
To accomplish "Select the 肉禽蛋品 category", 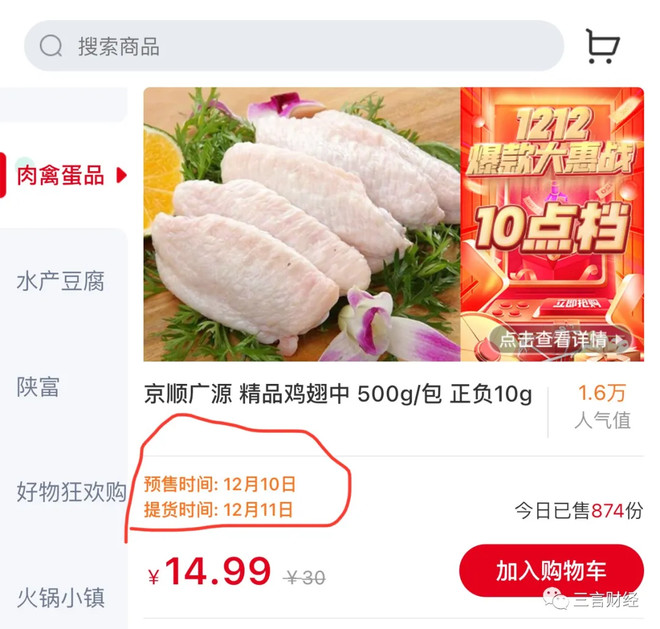I will (62, 176).
